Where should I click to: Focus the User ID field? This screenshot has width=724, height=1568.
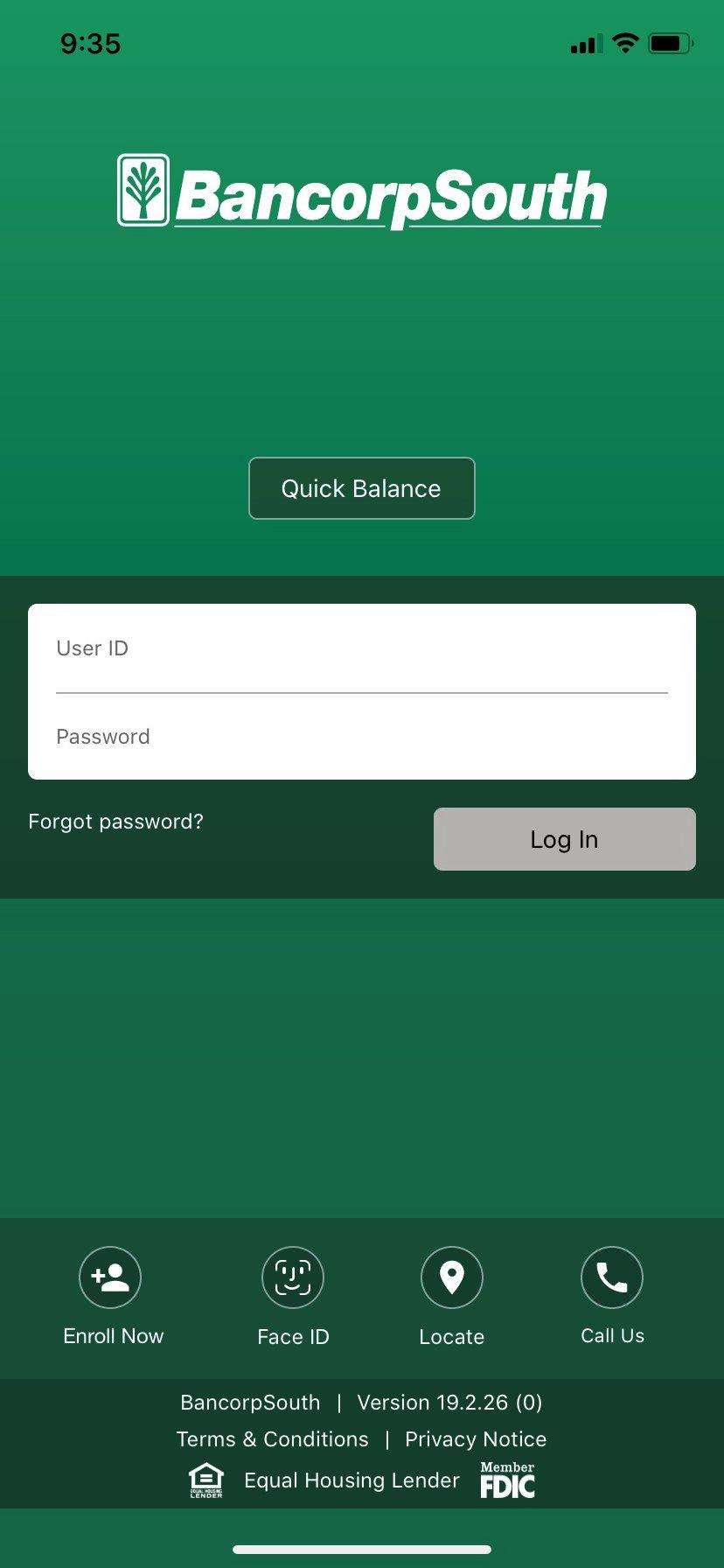[x=361, y=649]
